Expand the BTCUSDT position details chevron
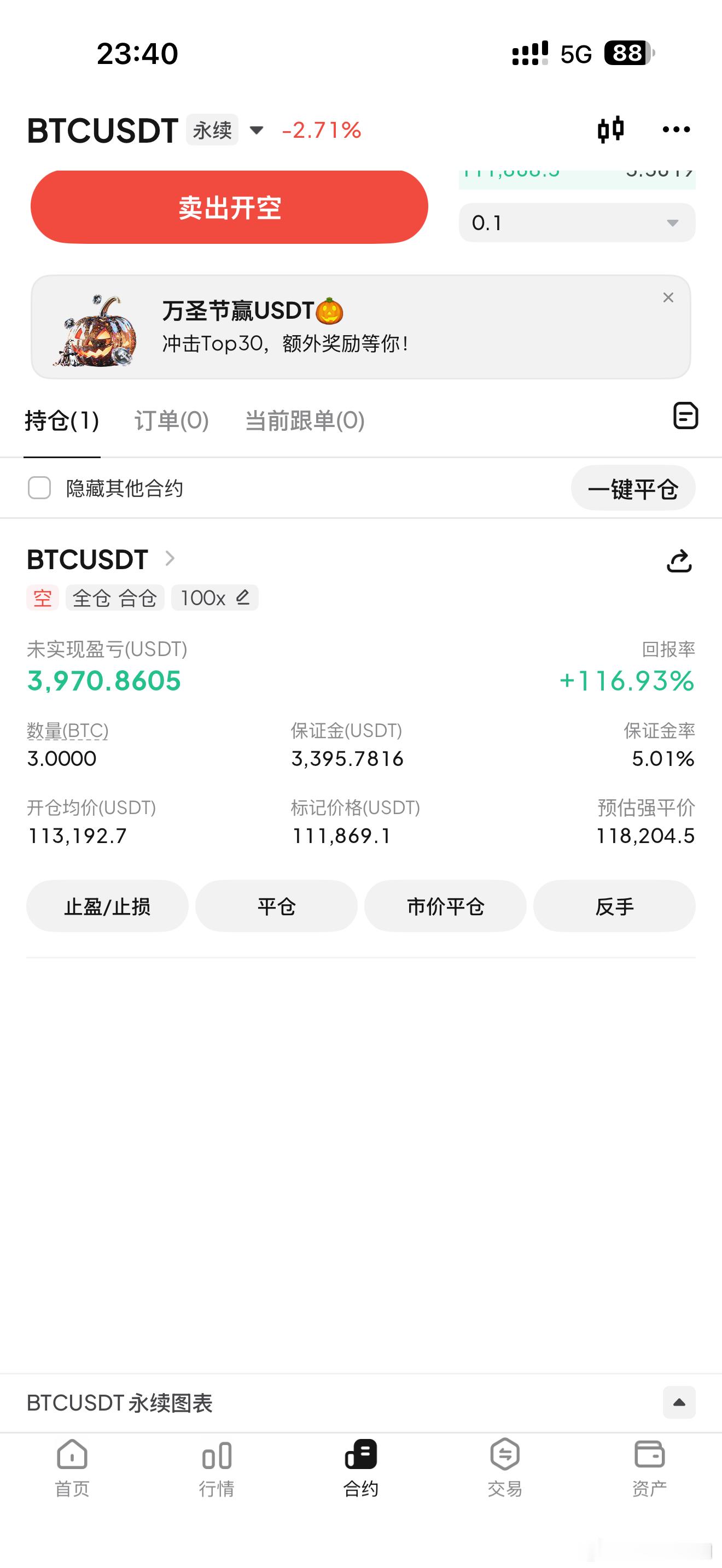The image size is (722, 1568). (x=171, y=558)
